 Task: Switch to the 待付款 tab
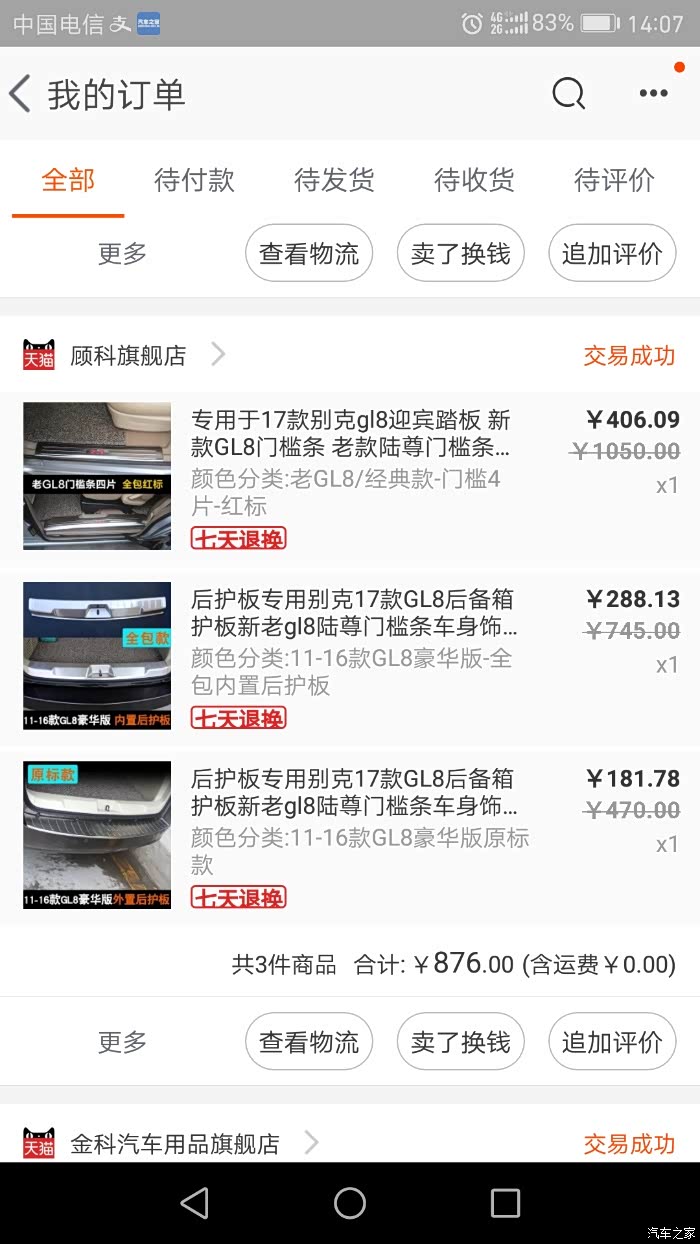coord(194,180)
